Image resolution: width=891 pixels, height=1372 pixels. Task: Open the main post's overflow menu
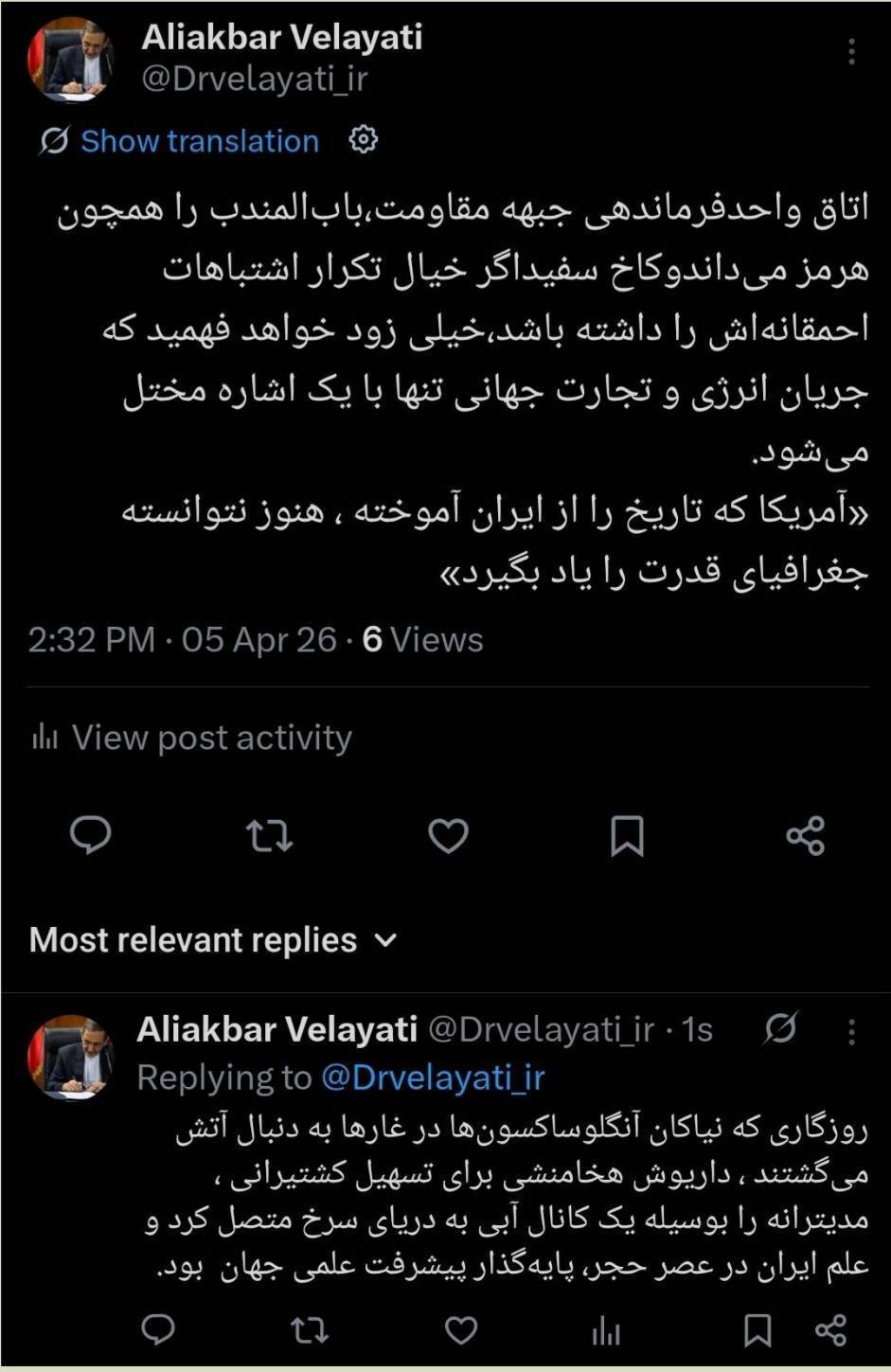tap(851, 53)
